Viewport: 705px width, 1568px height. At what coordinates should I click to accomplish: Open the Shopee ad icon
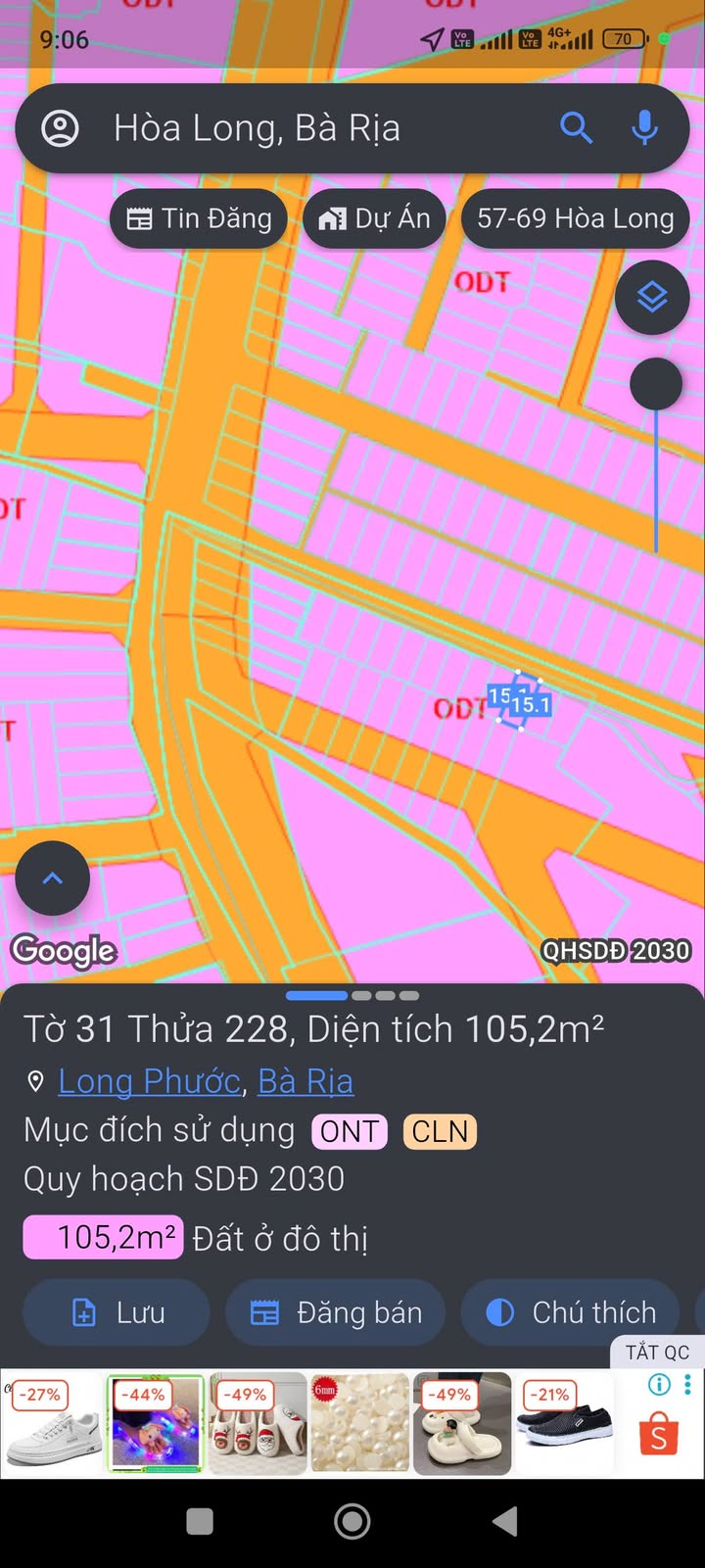click(x=659, y=1436)
